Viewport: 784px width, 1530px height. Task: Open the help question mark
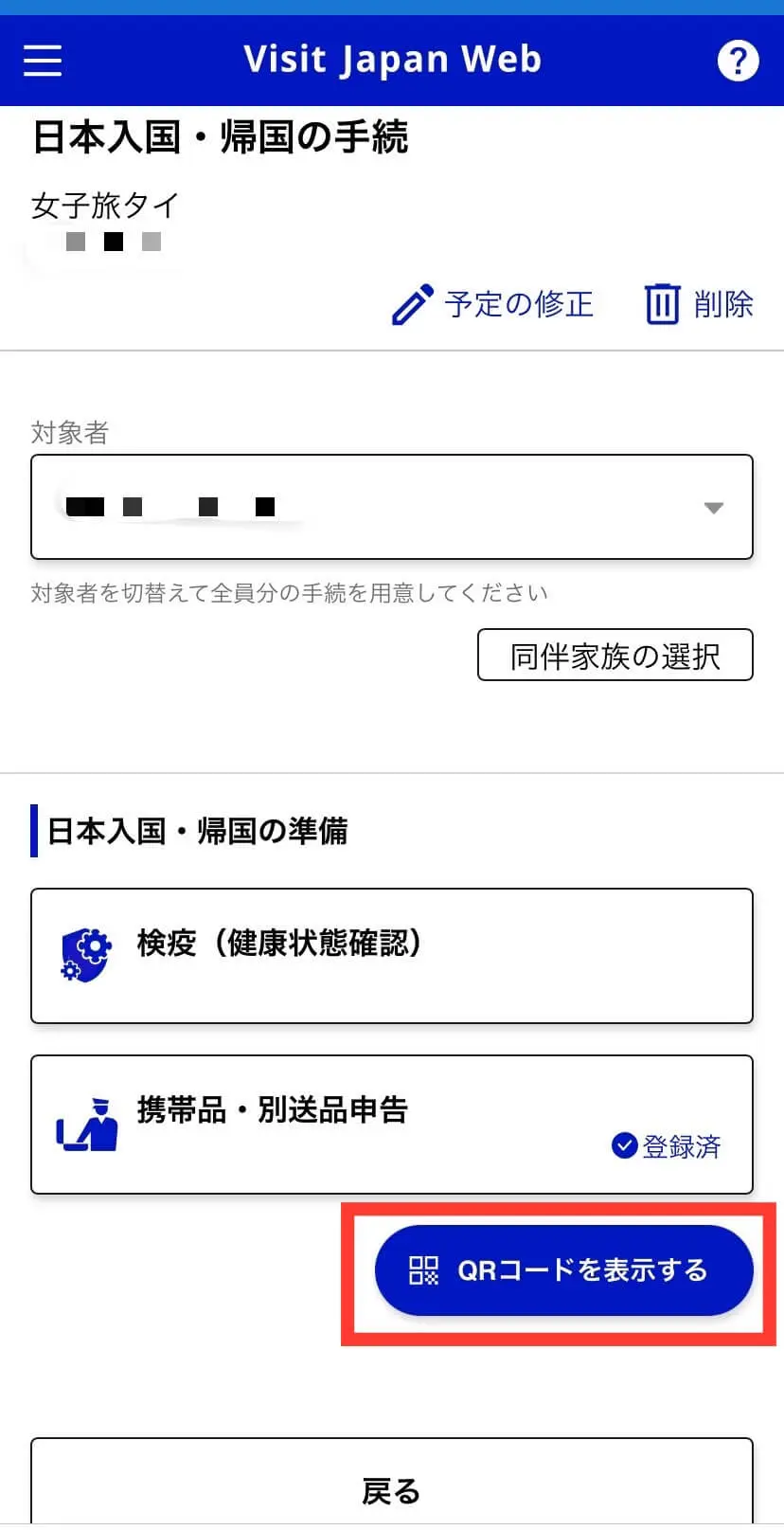(x=738, y=61)
